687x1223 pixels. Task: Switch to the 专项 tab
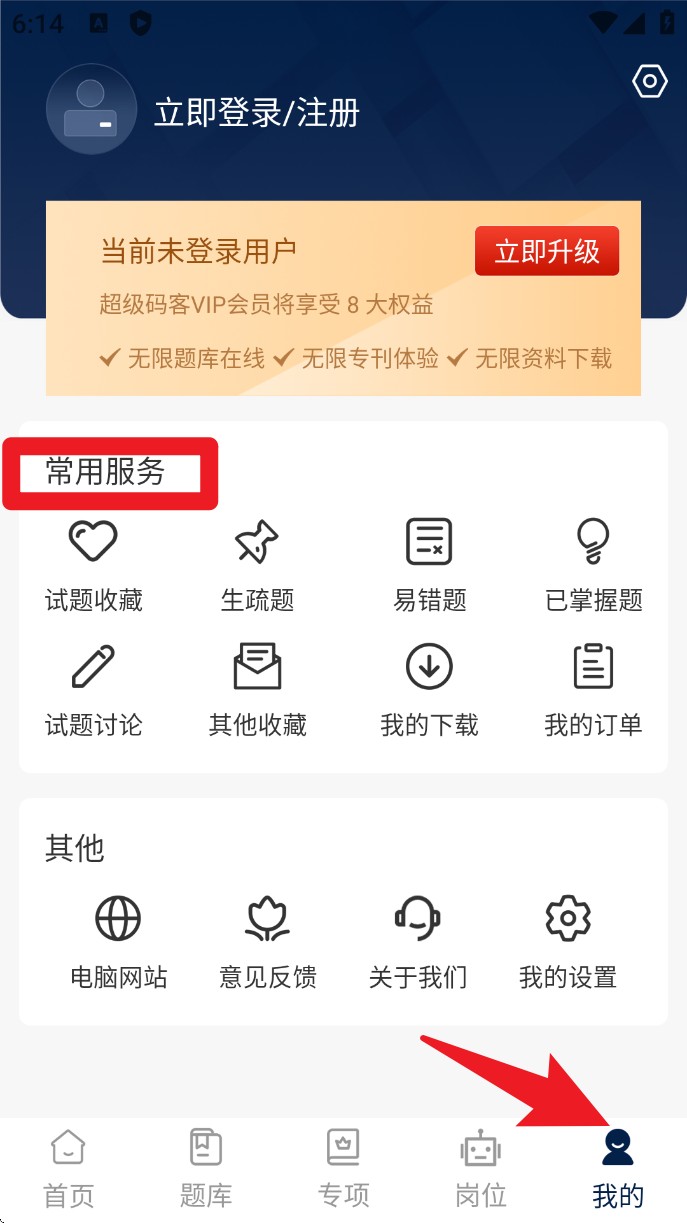coord(343,1168)
